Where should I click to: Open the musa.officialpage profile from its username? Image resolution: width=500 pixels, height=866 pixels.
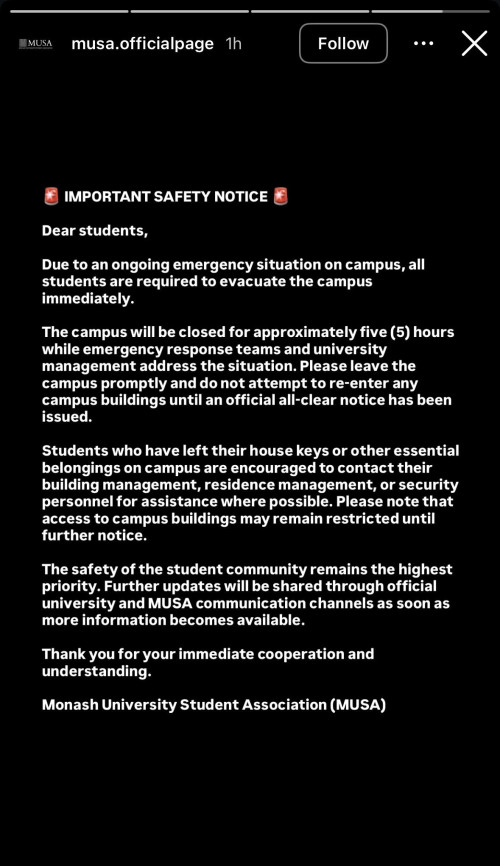[x=143, y=44]
